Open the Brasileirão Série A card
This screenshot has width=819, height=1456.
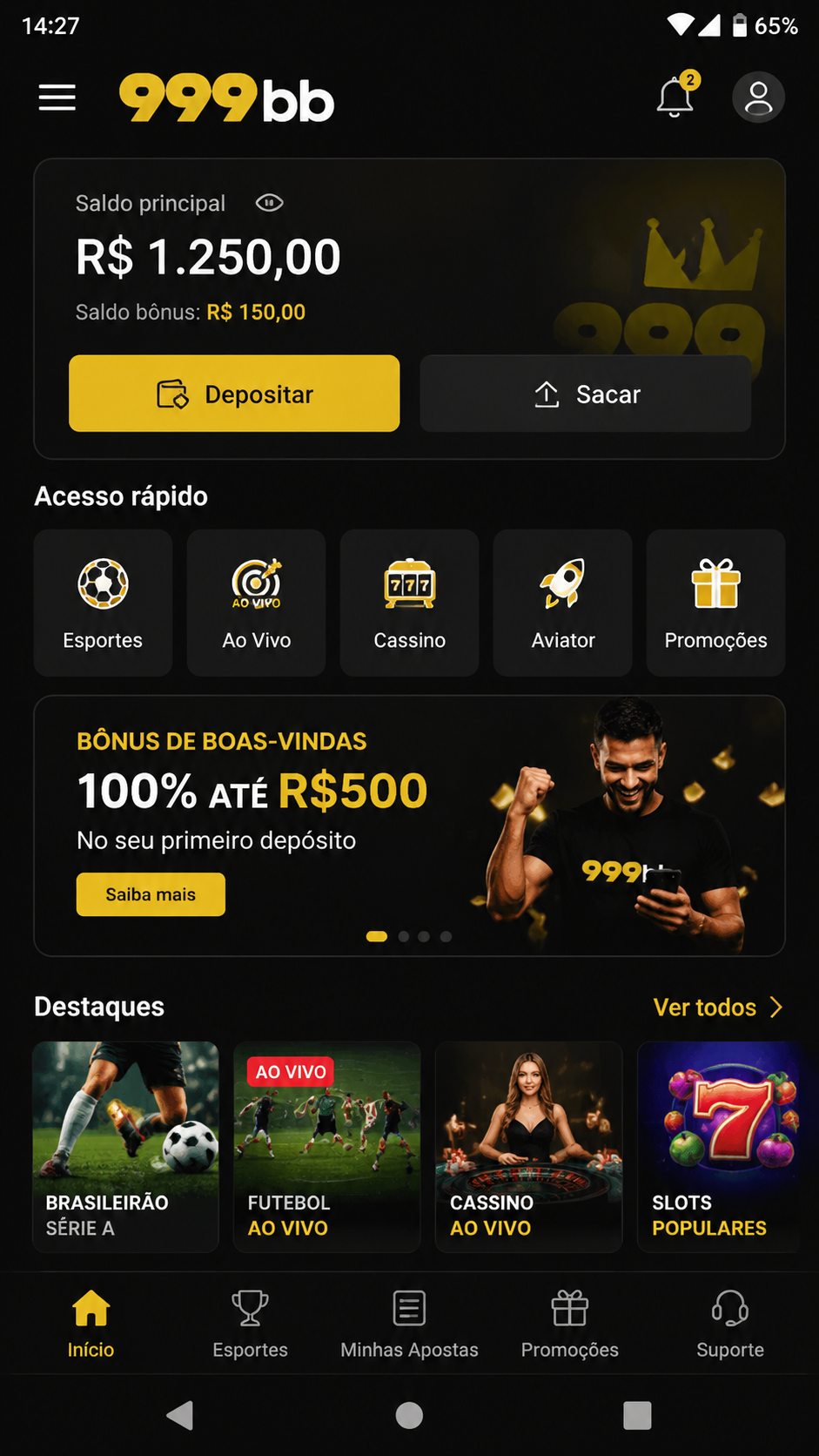pyautogui.click(x=125, y=1147)
